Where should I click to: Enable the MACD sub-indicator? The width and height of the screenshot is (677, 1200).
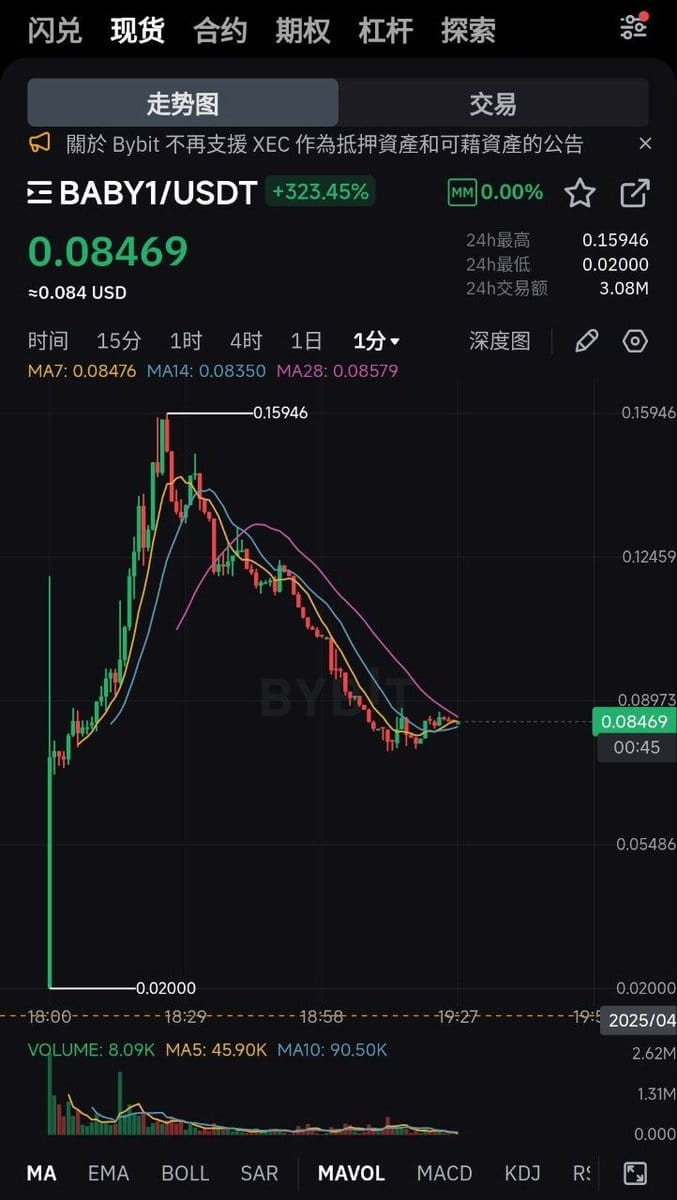coord(444,1173)
